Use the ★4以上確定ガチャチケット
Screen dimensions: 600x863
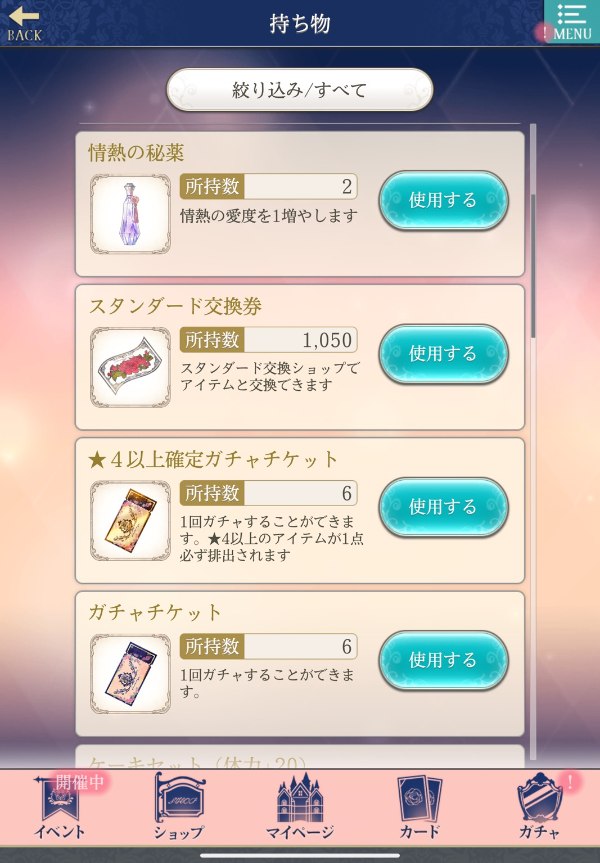[x=443, y=507]
